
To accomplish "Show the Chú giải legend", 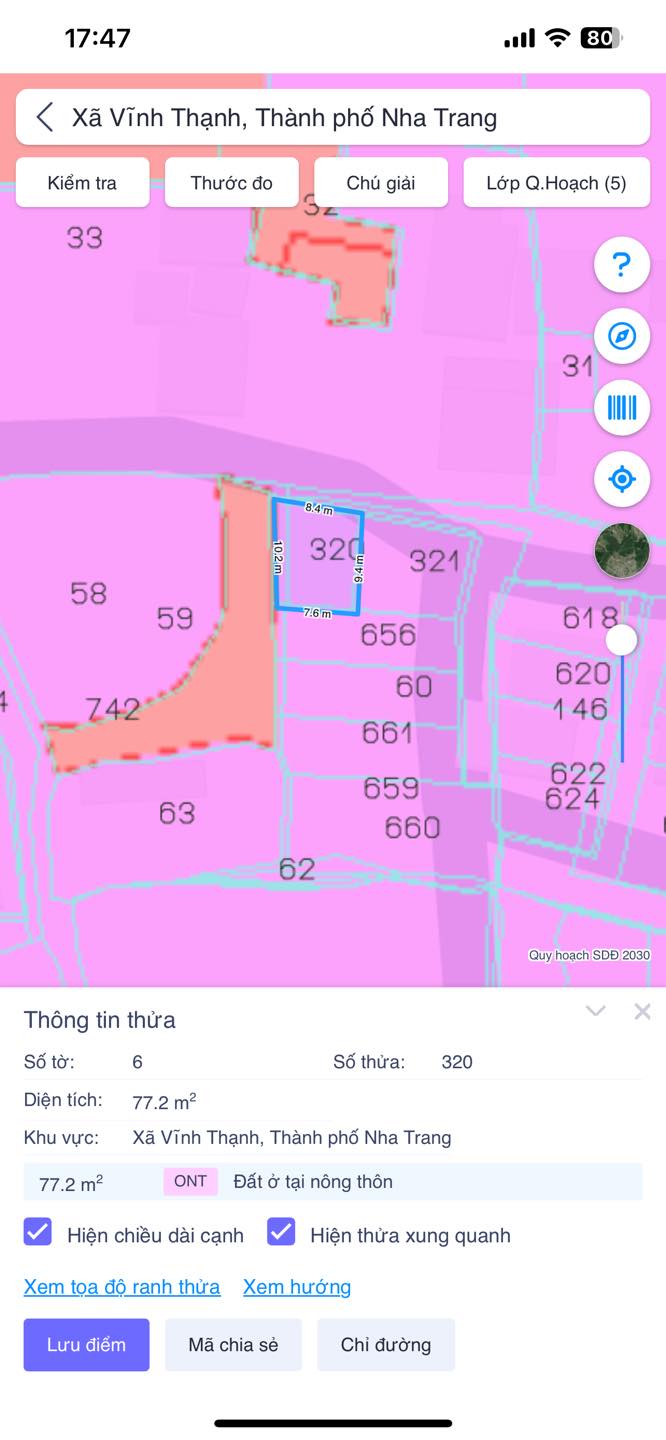I will pyautogui.click(x=381, y=183).
